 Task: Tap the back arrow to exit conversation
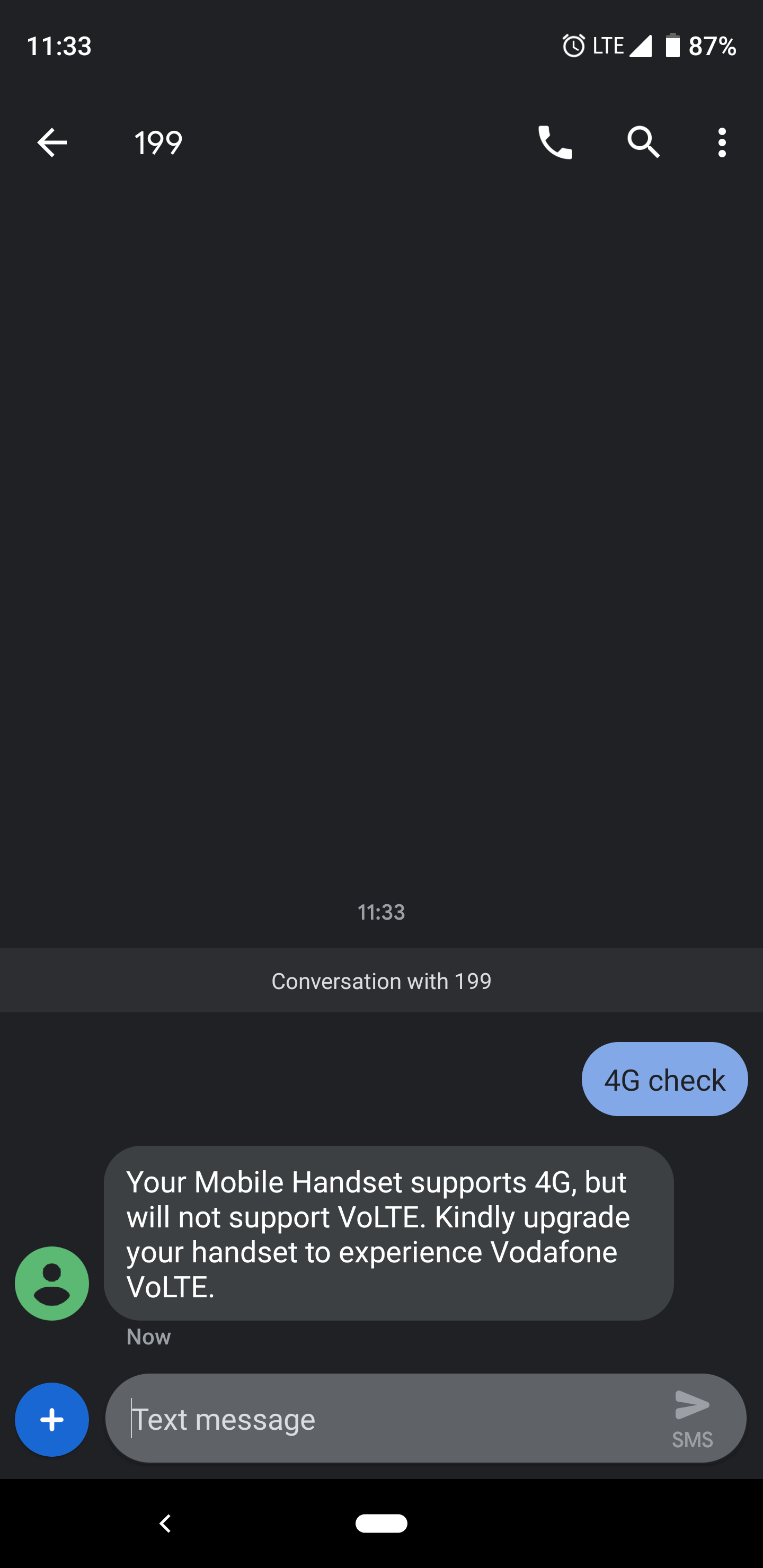pos(52,142)
